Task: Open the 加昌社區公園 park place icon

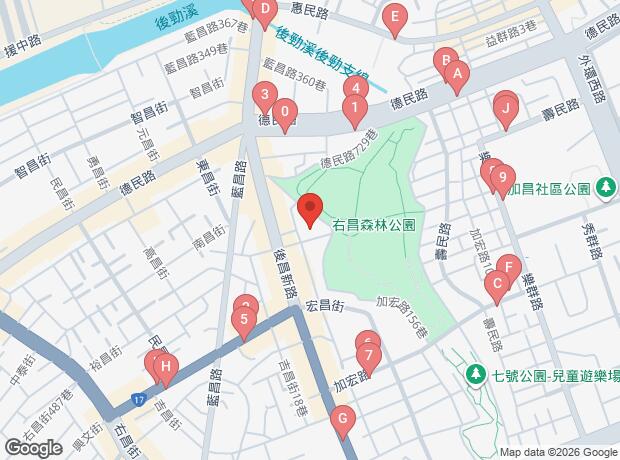Action: 605,186
